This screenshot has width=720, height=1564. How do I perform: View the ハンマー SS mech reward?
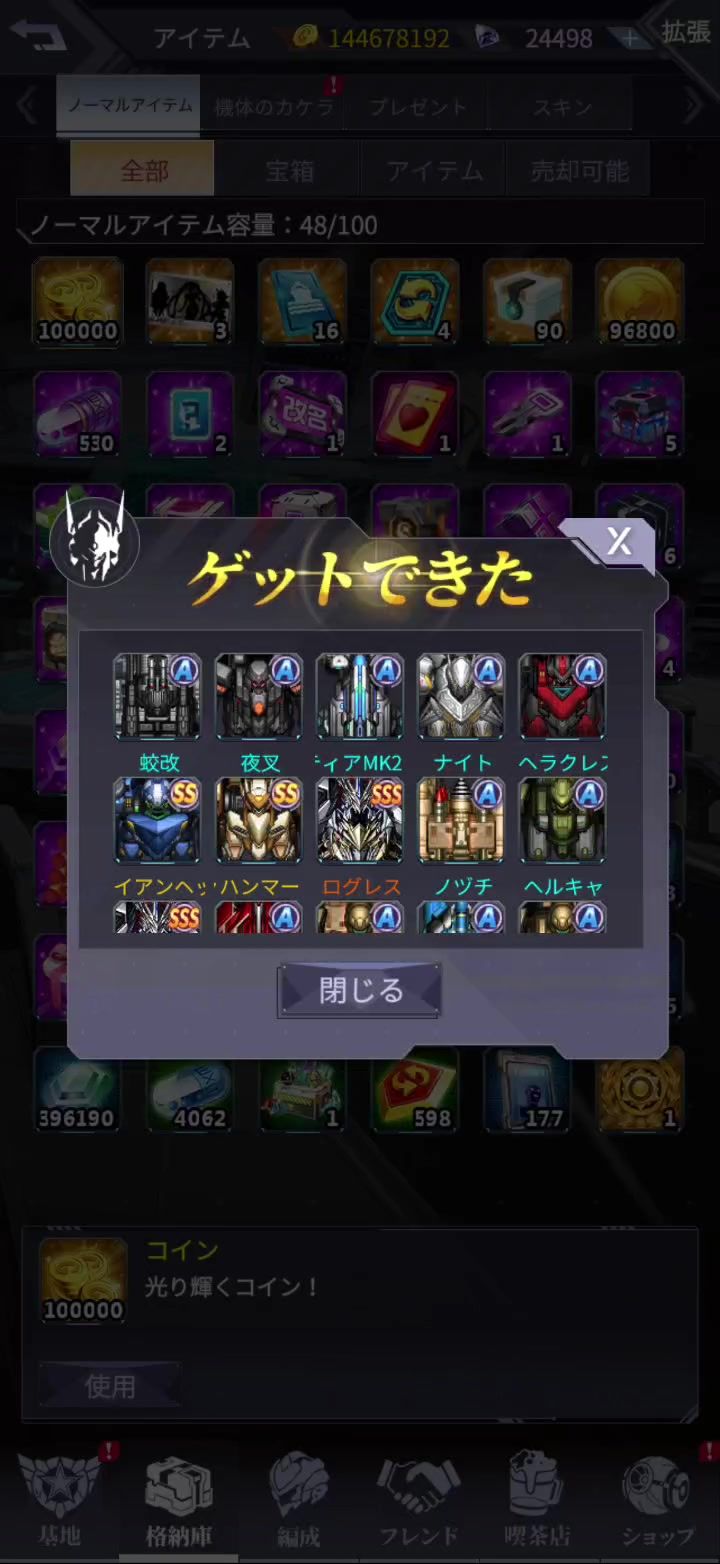258,821
